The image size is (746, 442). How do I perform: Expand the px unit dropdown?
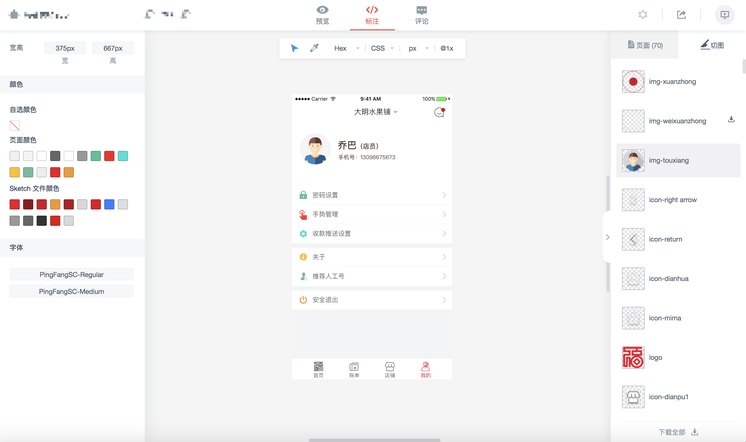coord(415,48)
